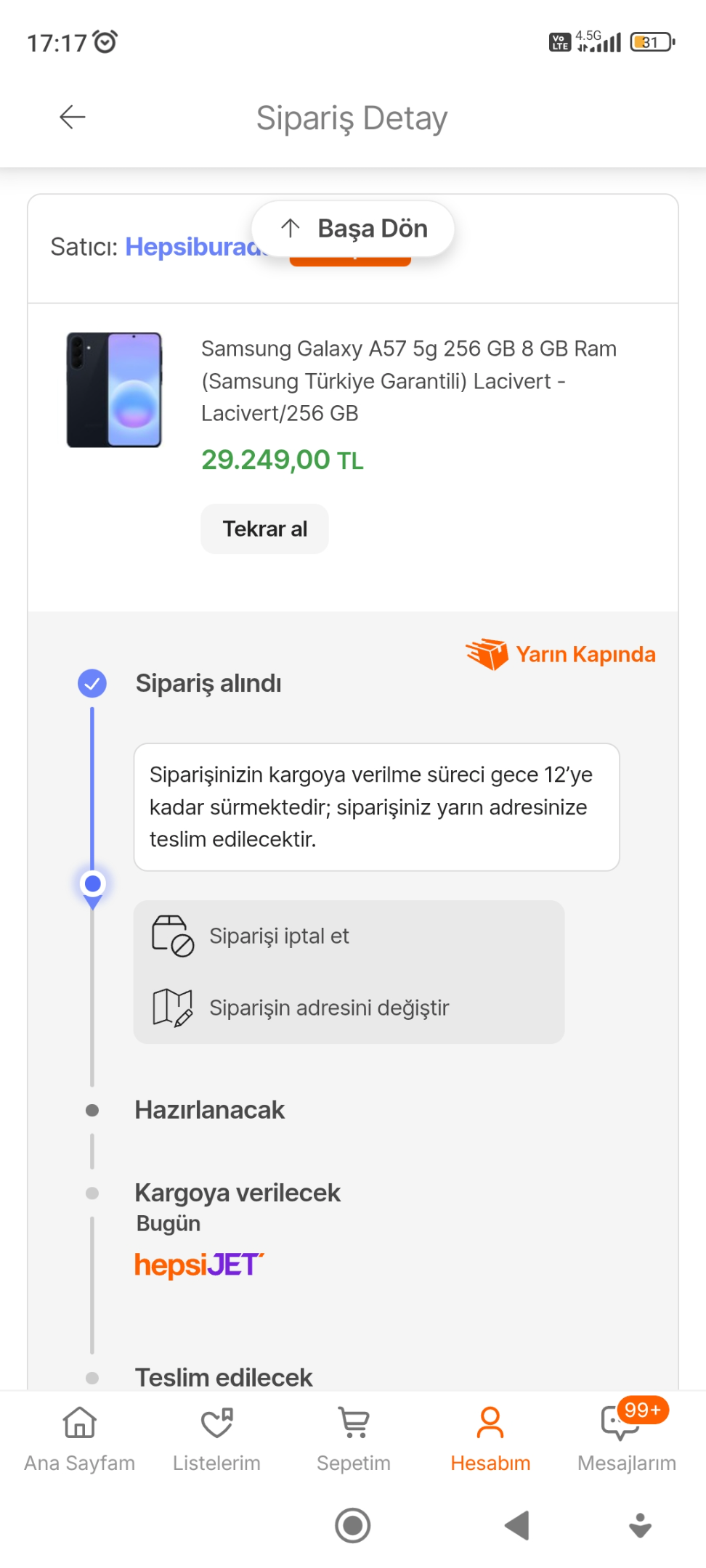Open the Hesabım tab
706x1568 pixels.
(x=490, y=1440)
